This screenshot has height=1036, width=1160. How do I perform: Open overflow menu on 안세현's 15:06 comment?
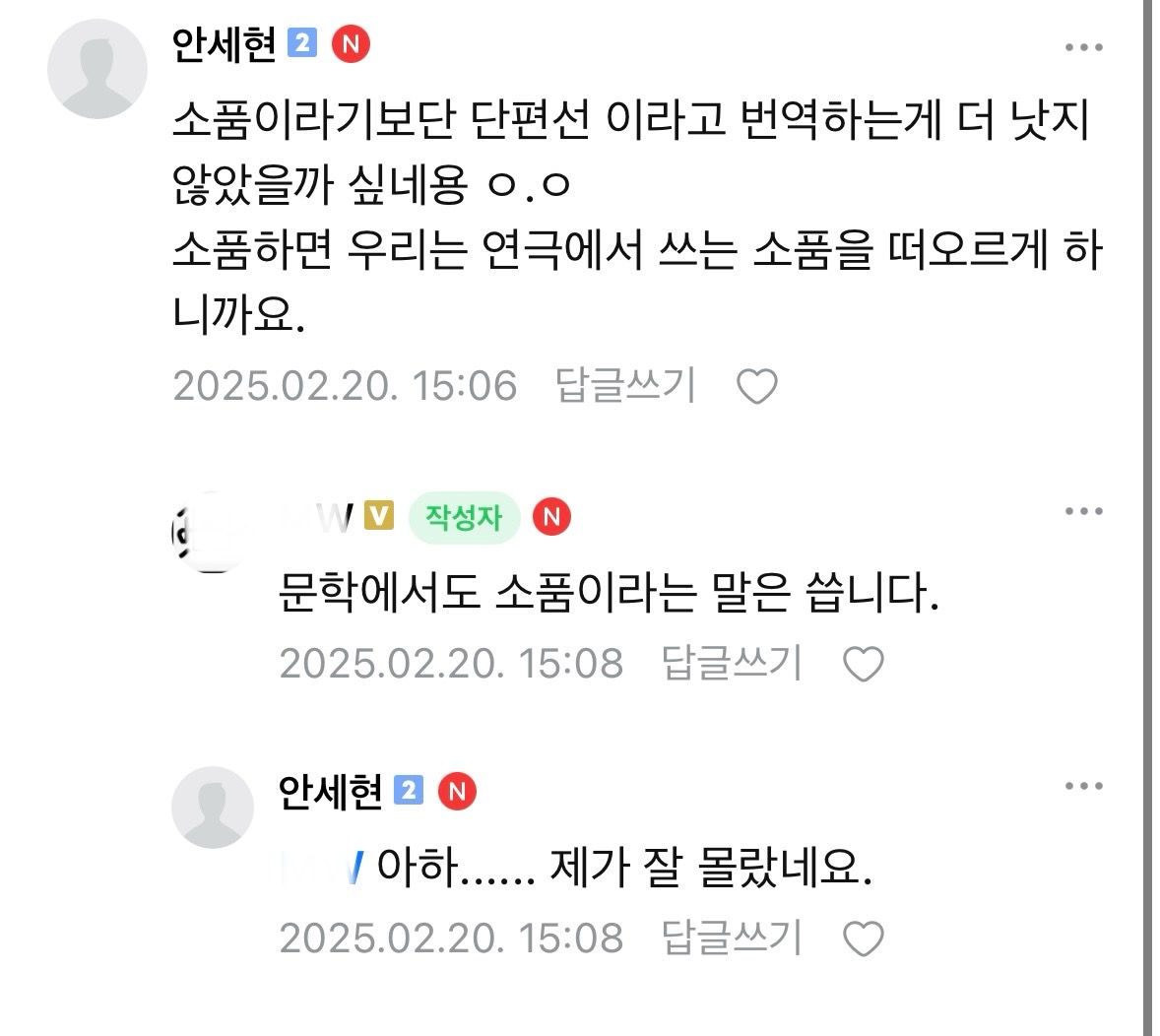coord(1083,47)
